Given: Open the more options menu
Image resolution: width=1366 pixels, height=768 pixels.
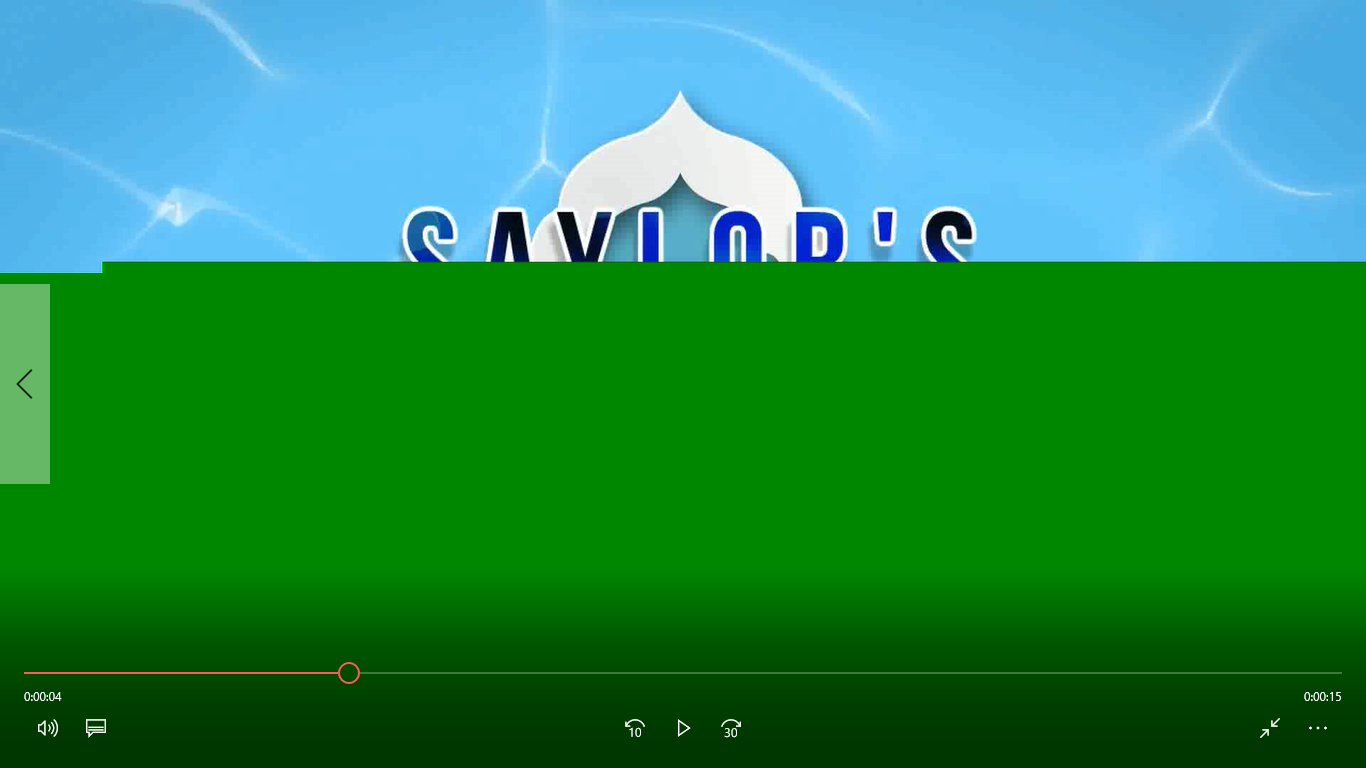Looking at the screenshot, I should (x=1318, y=728).
